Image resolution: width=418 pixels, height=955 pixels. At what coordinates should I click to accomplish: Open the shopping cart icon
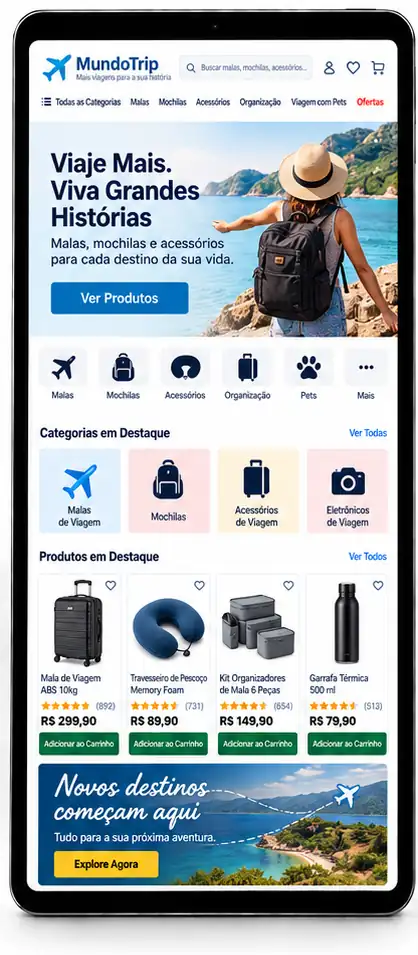tap(378, 68)
